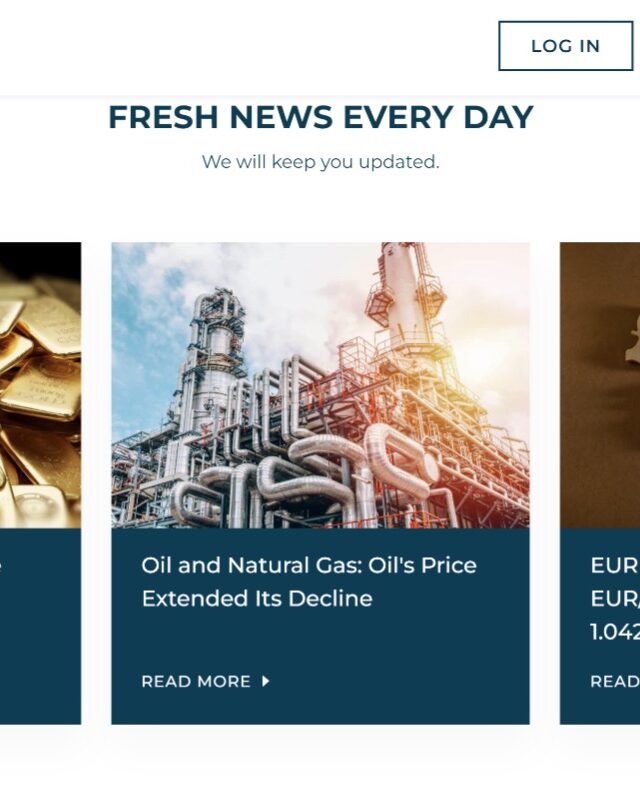Viewport: 640px width, 812px height.
Task: Open Read More on the Oil and Natural Gas article
Action: [x=205, y=681]
